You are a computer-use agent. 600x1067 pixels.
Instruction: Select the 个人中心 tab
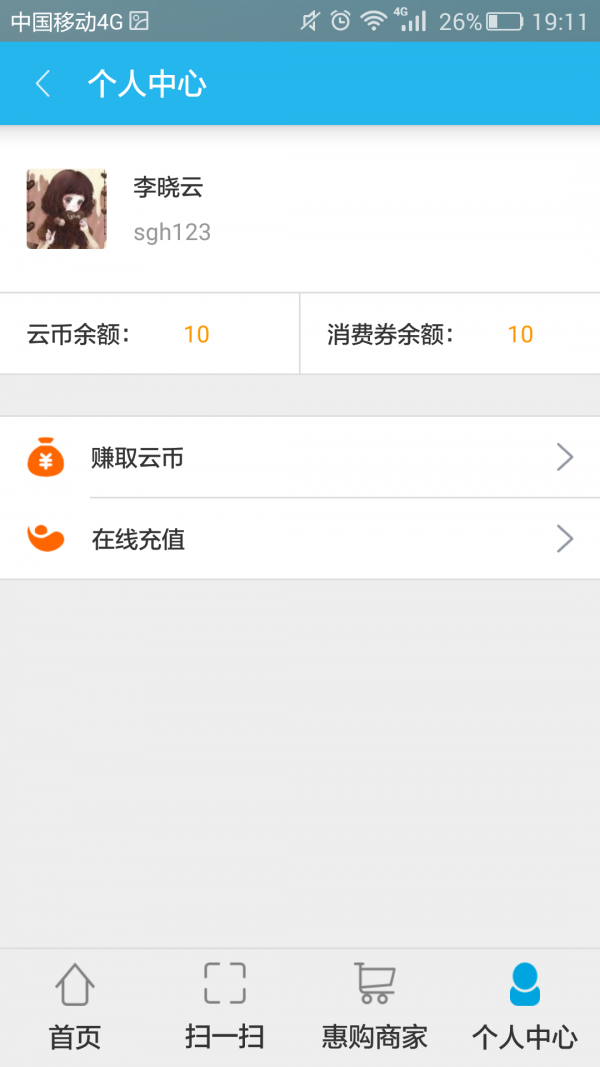point(525,1007)
